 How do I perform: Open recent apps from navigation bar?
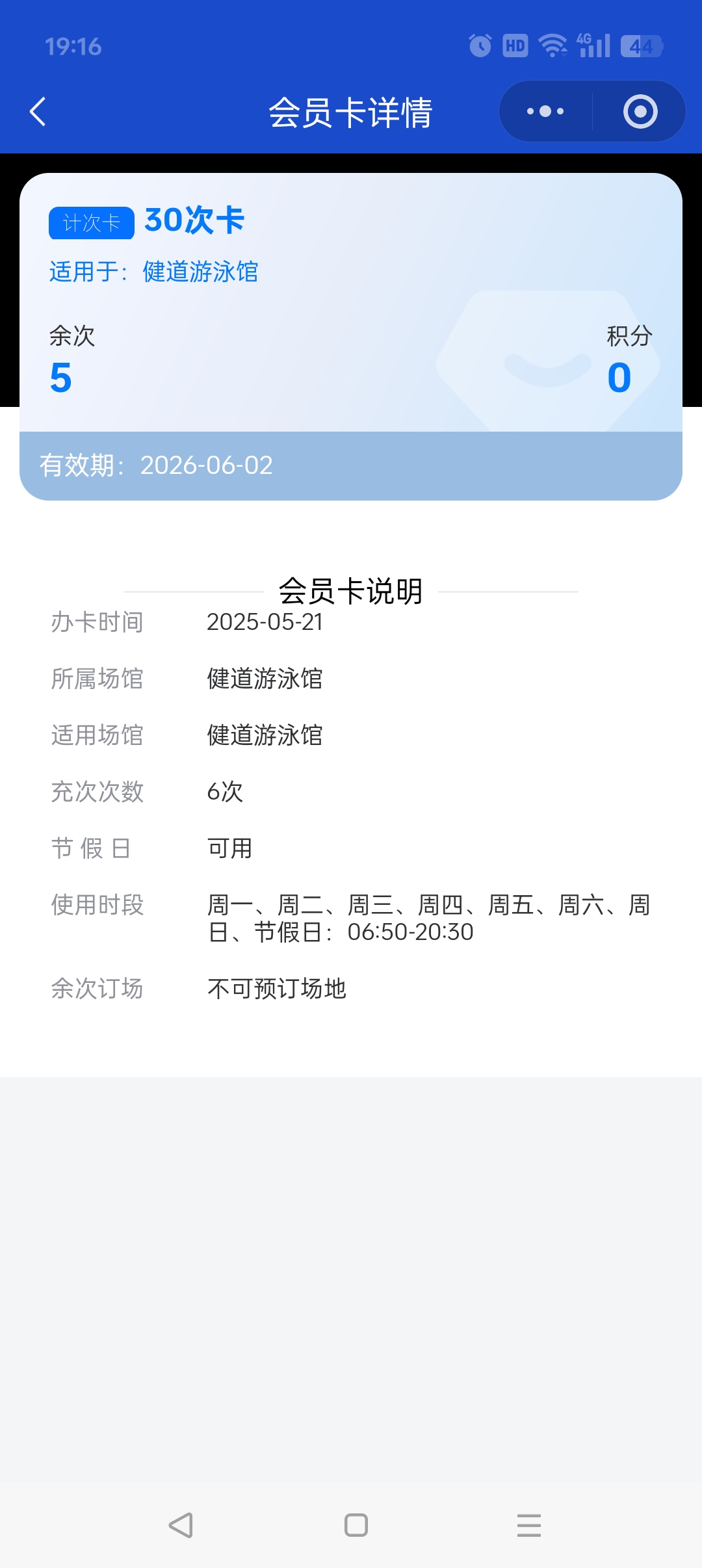[529, 1525]
